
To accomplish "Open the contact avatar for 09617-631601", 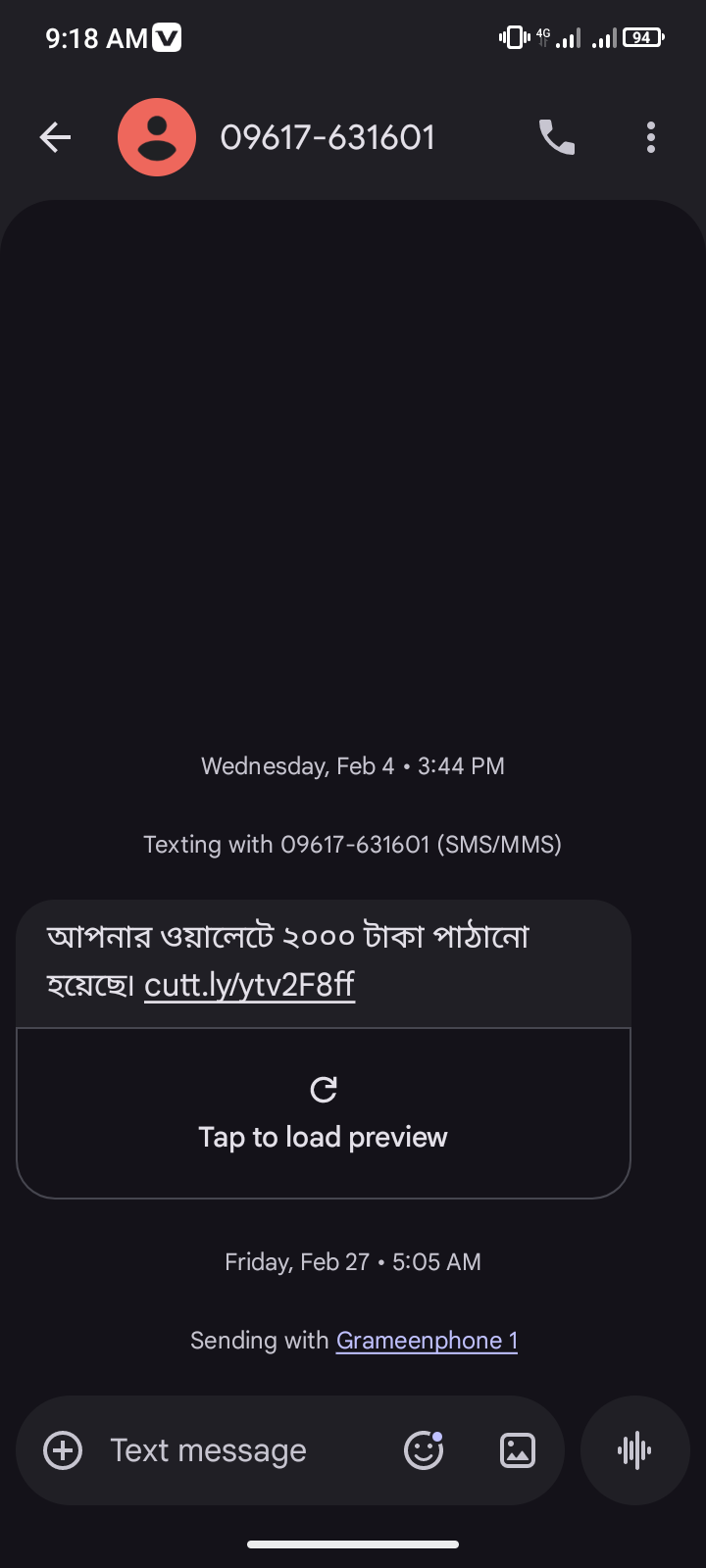I will click(x=157, y=137).
